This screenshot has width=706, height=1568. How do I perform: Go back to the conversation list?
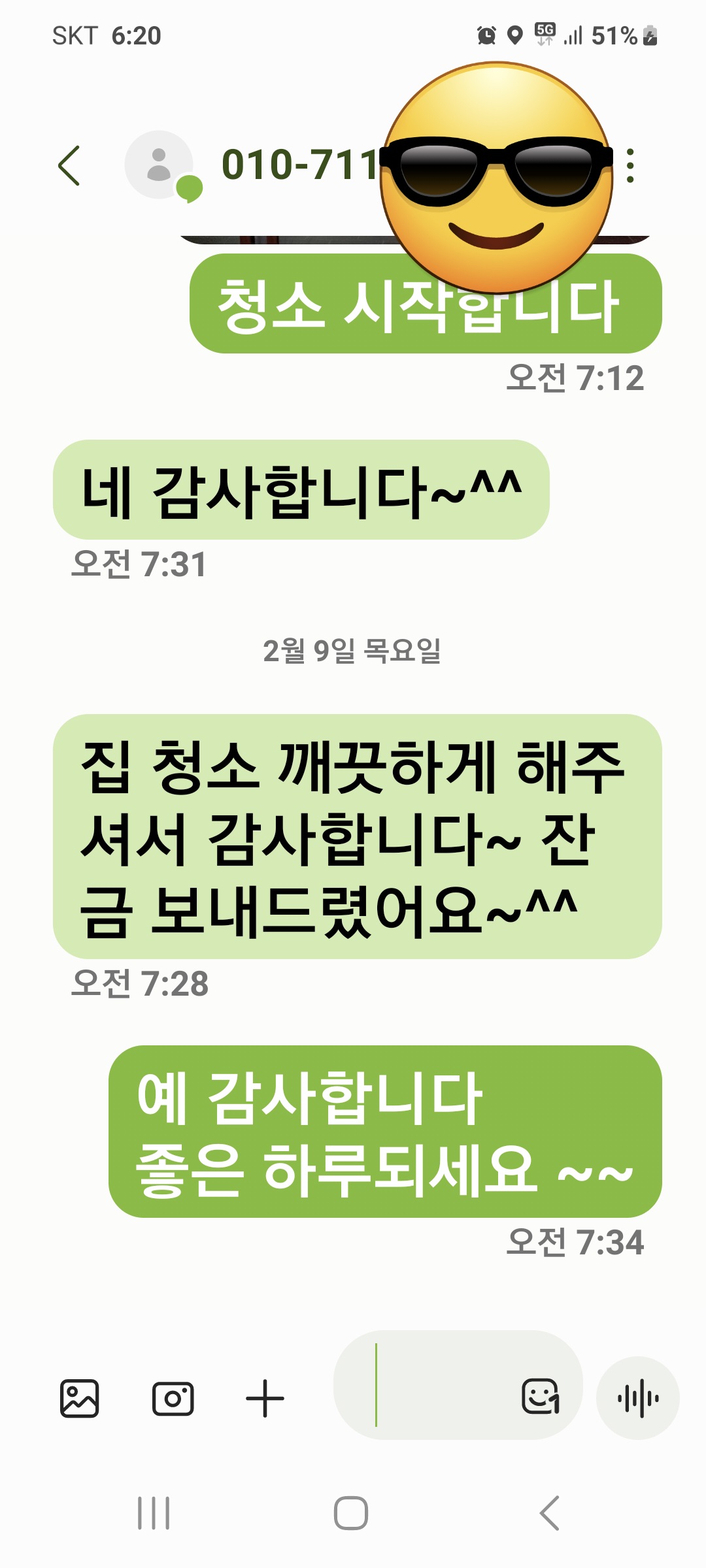69,166
